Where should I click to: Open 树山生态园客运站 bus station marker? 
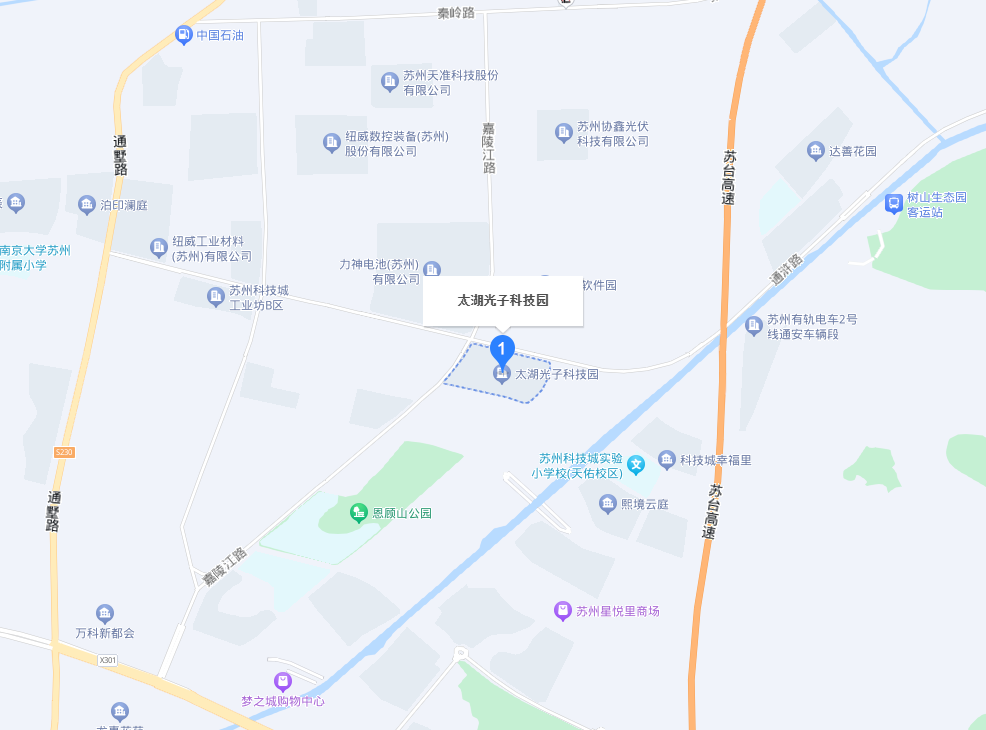(894, 204)
